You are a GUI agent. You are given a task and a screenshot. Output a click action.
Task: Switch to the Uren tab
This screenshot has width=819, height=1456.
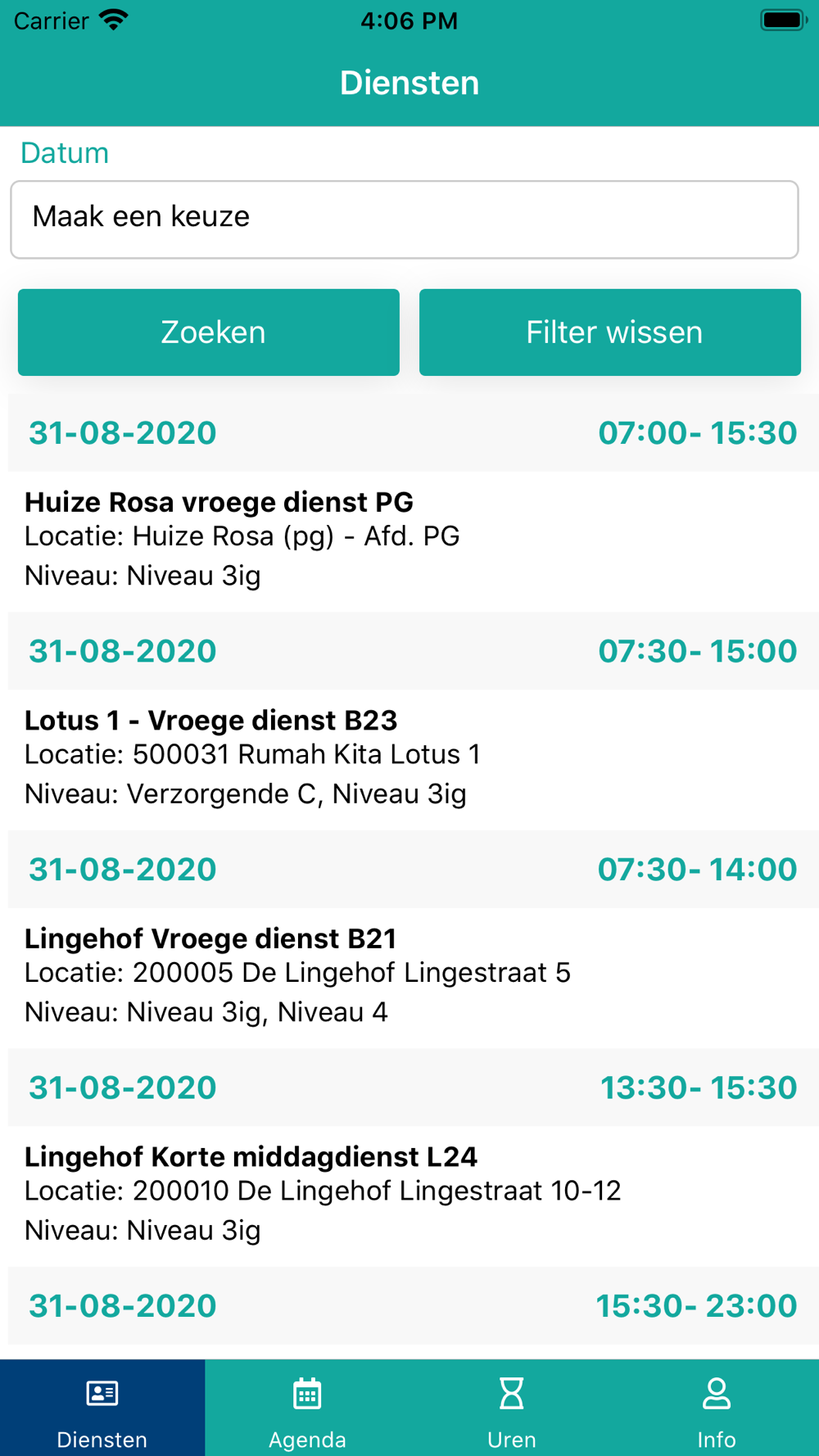(x=512, y=1409)
